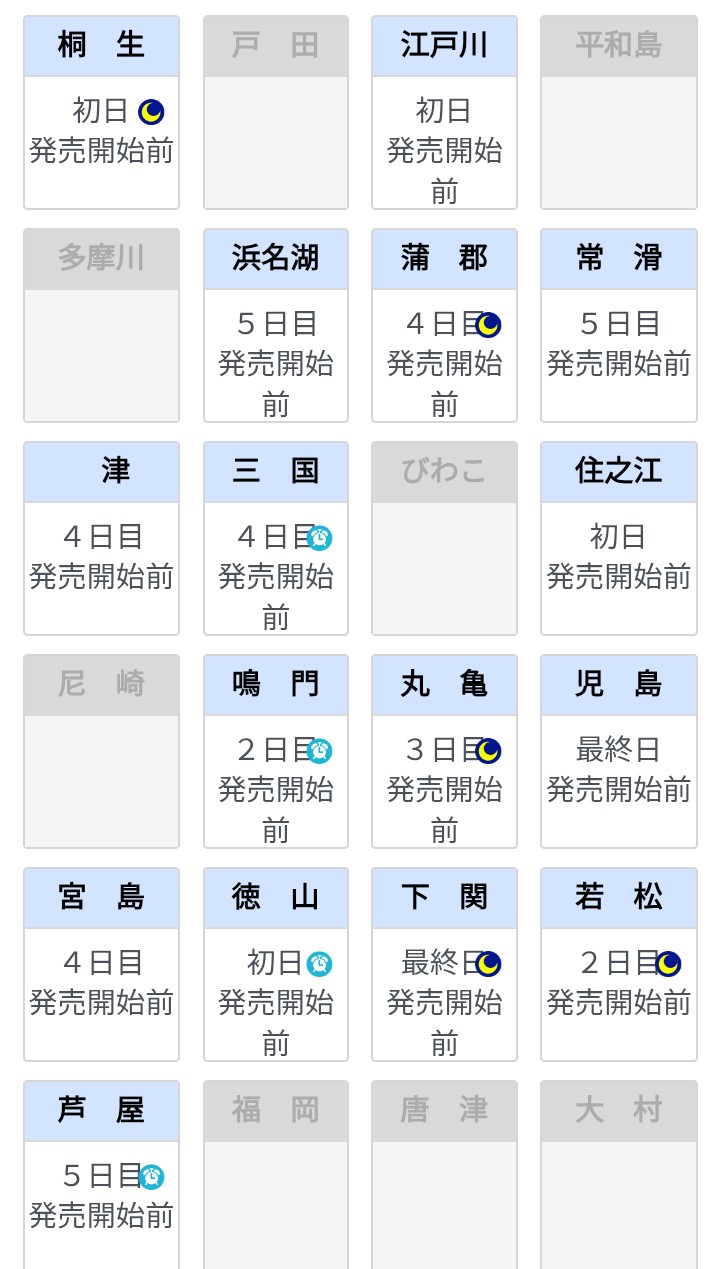The height and width of the screenshot is (1269, 720).
Task: Select the 宮島 venue card
Action: click(x=101, y=964)
